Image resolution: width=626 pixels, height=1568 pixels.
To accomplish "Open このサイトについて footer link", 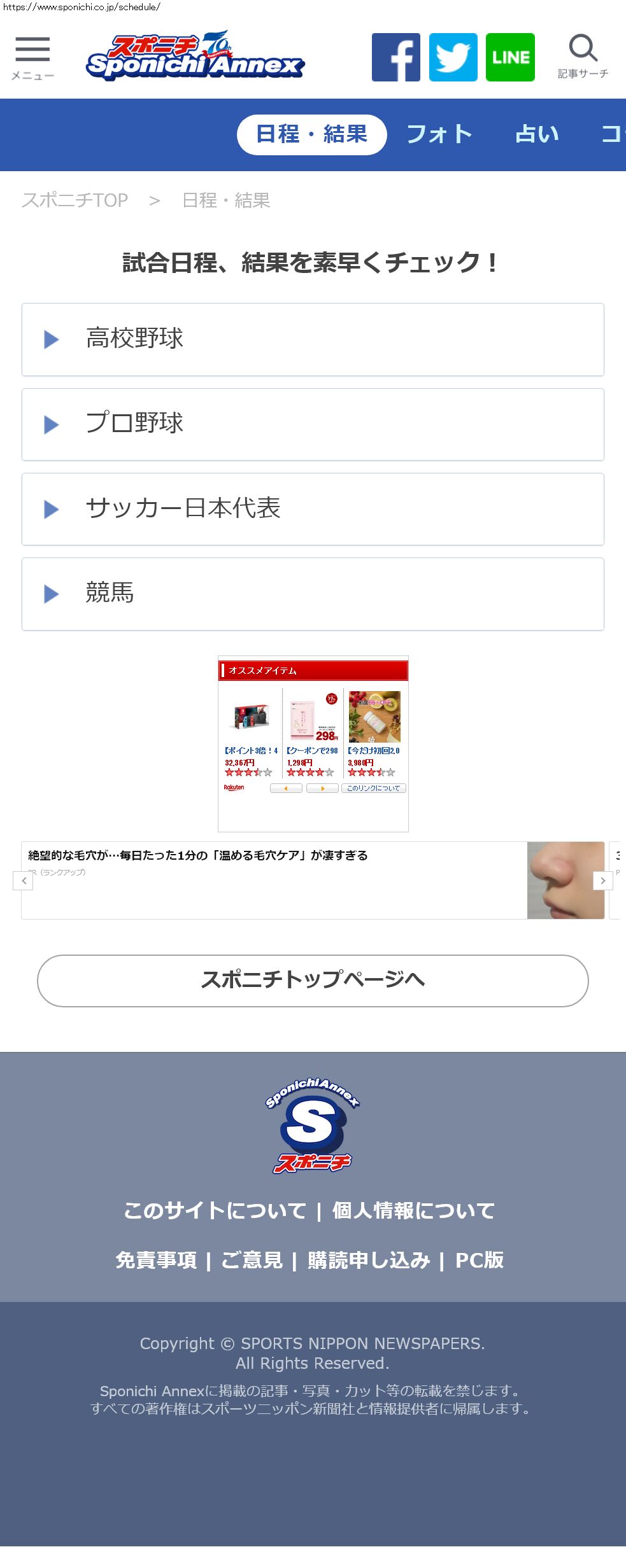I will tap(215, 1210).
